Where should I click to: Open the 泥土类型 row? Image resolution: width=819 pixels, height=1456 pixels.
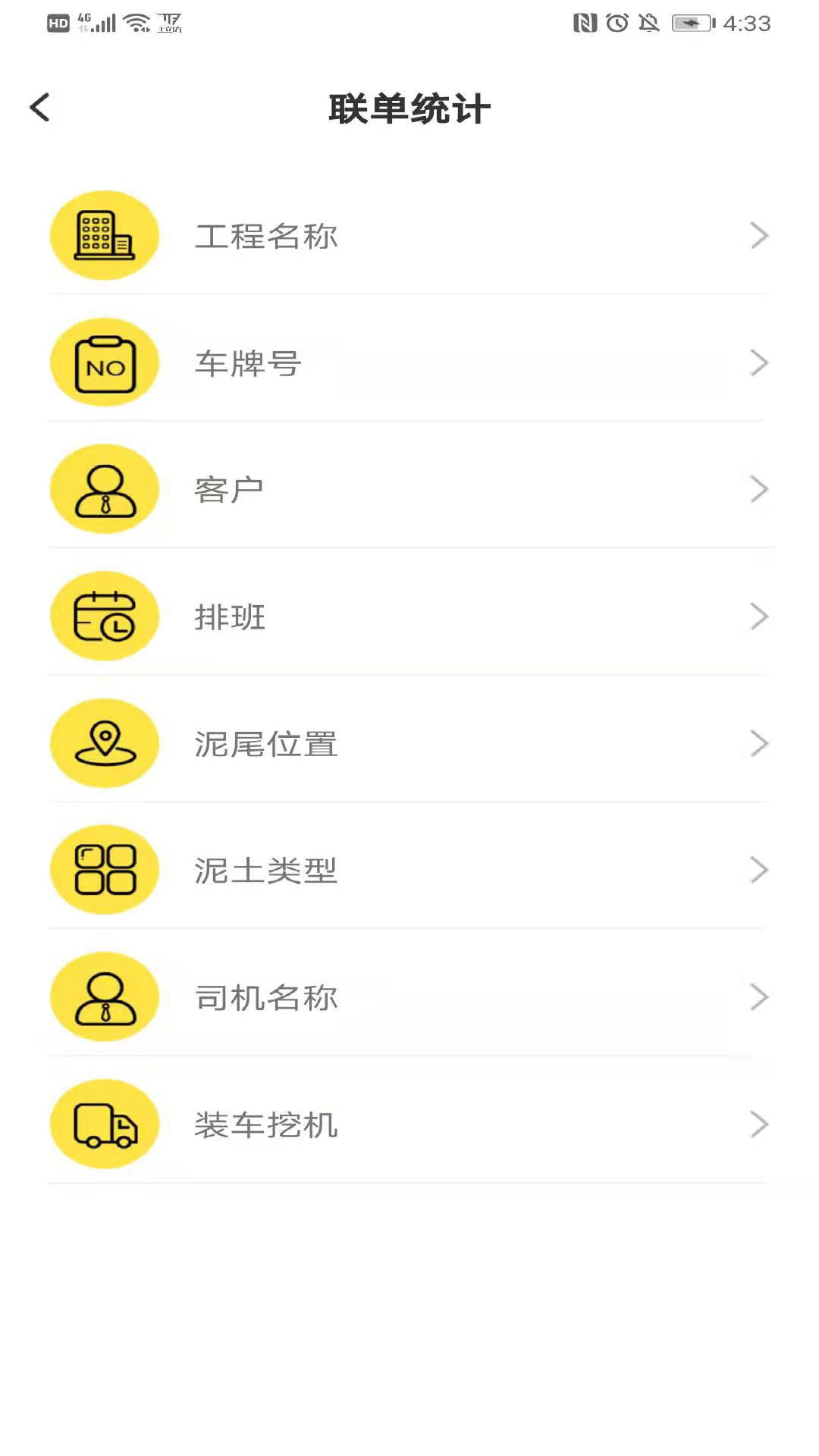pos(409,871)
